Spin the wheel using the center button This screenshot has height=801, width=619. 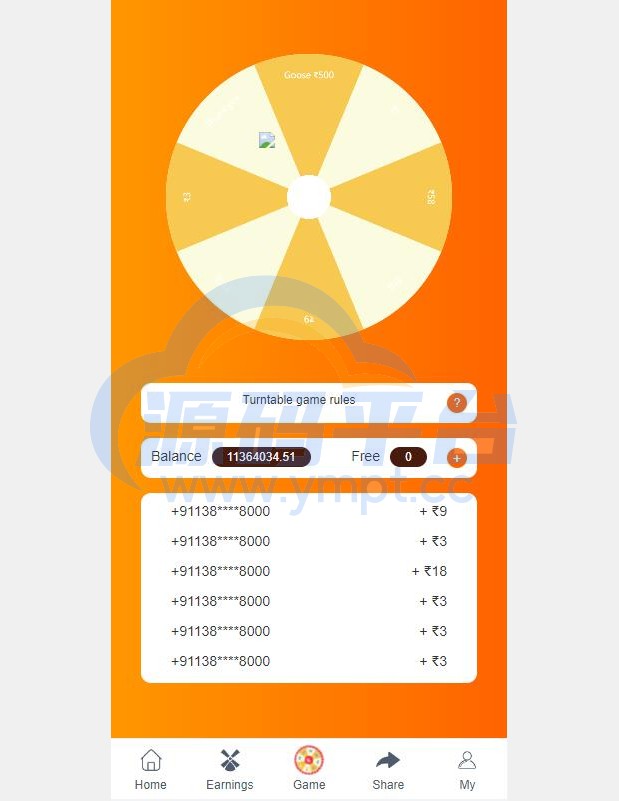pyautogui.click(x=309, y=197)
